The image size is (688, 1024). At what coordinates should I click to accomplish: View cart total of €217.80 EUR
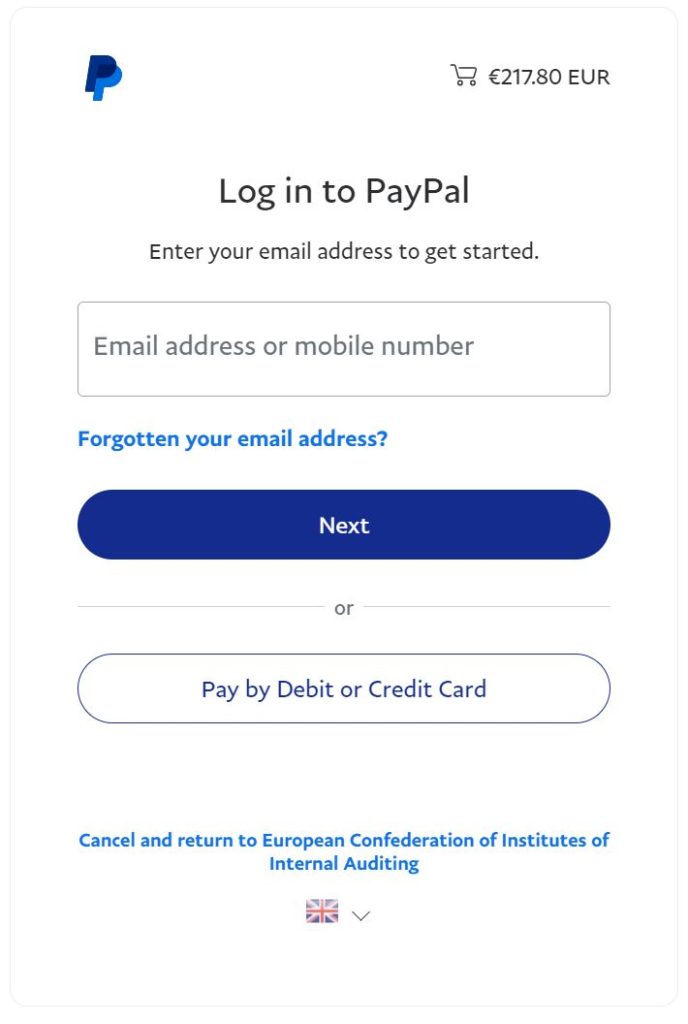(530, 77)
